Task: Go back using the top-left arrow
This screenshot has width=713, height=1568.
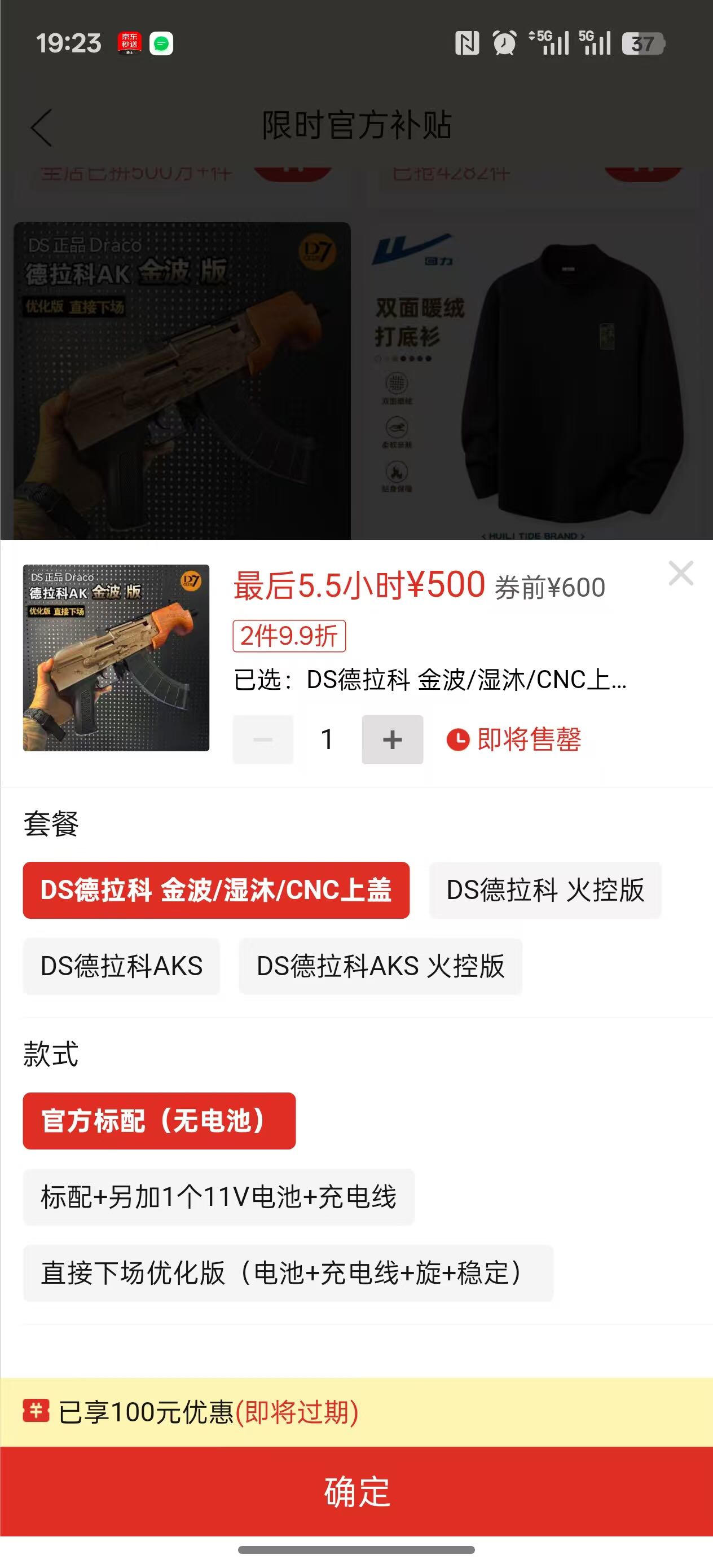Action: click(x=42, y=127)
